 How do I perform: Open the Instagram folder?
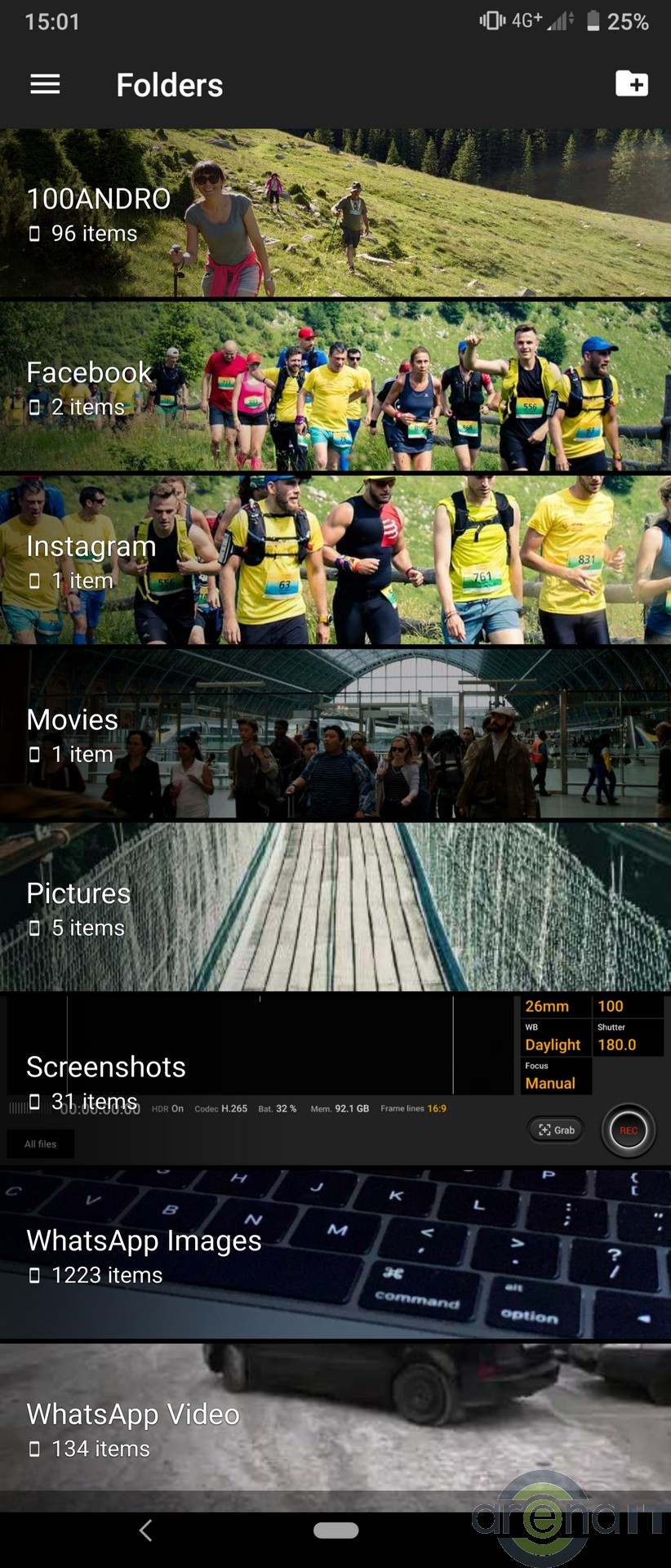coord(335,560)
